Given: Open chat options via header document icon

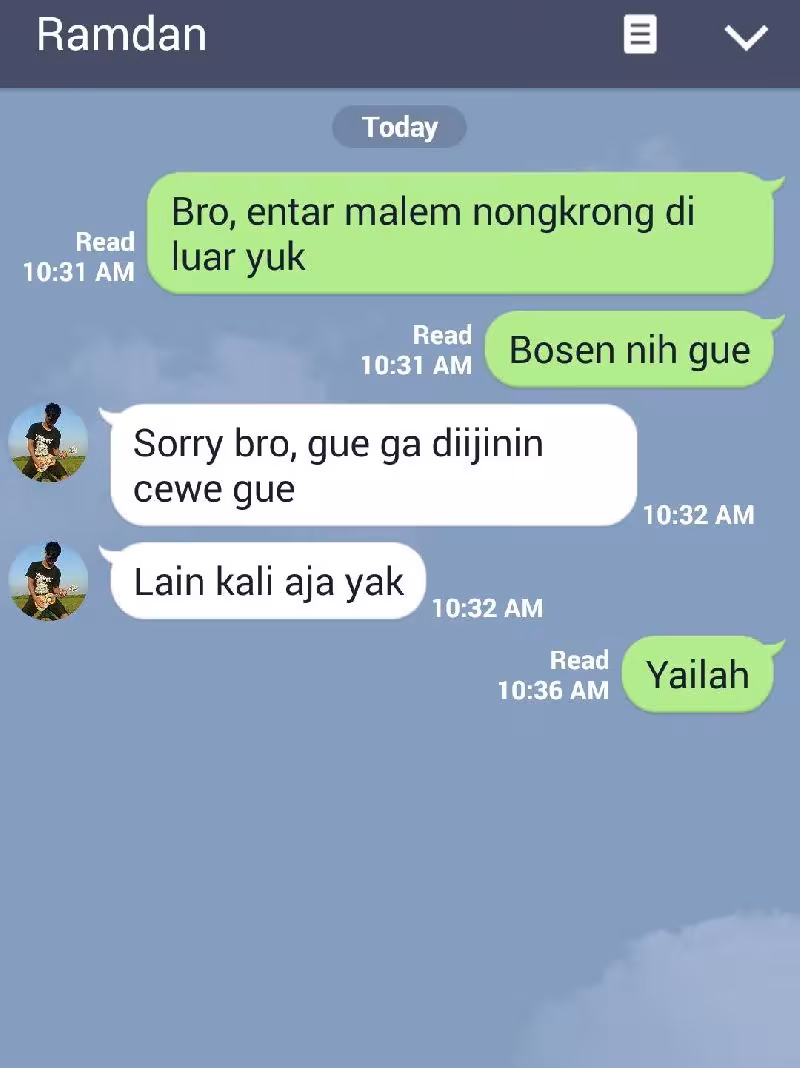Looking at the screenshot, I should pyautogui.click(x=640, y=35).
